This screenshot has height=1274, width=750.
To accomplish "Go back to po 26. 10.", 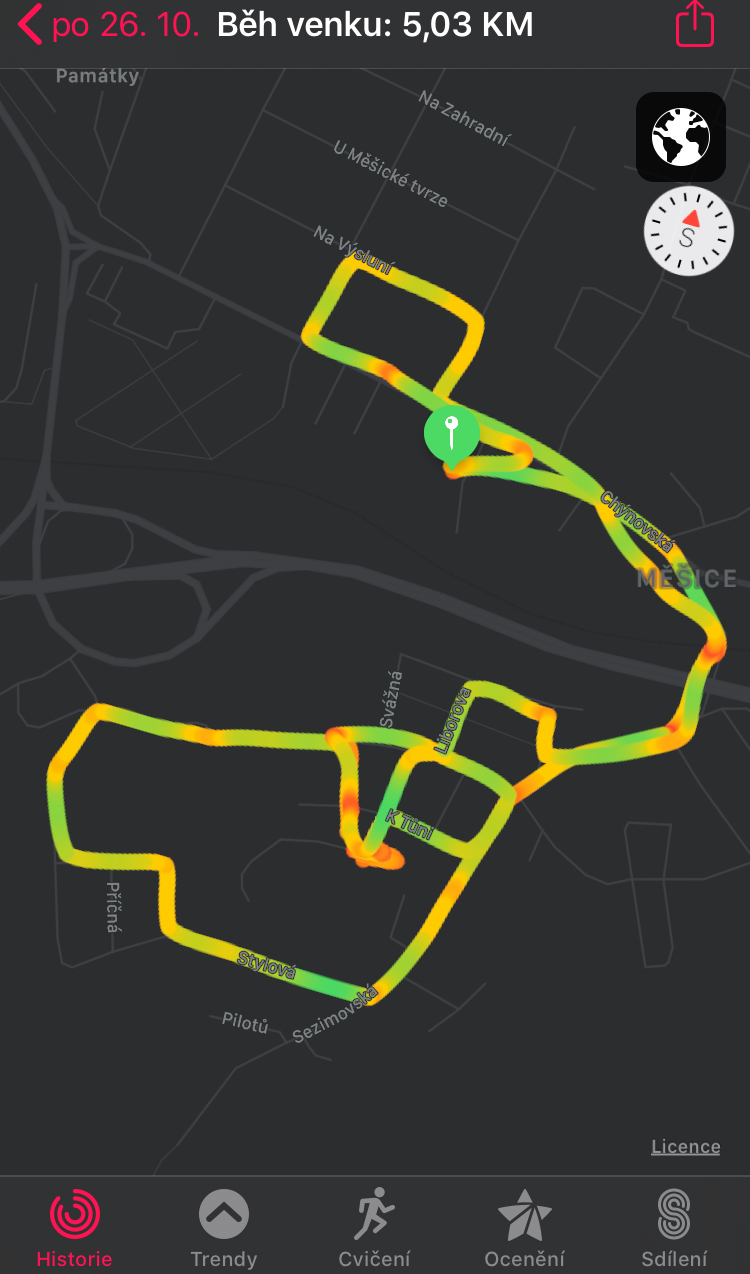I will (110, 25).
